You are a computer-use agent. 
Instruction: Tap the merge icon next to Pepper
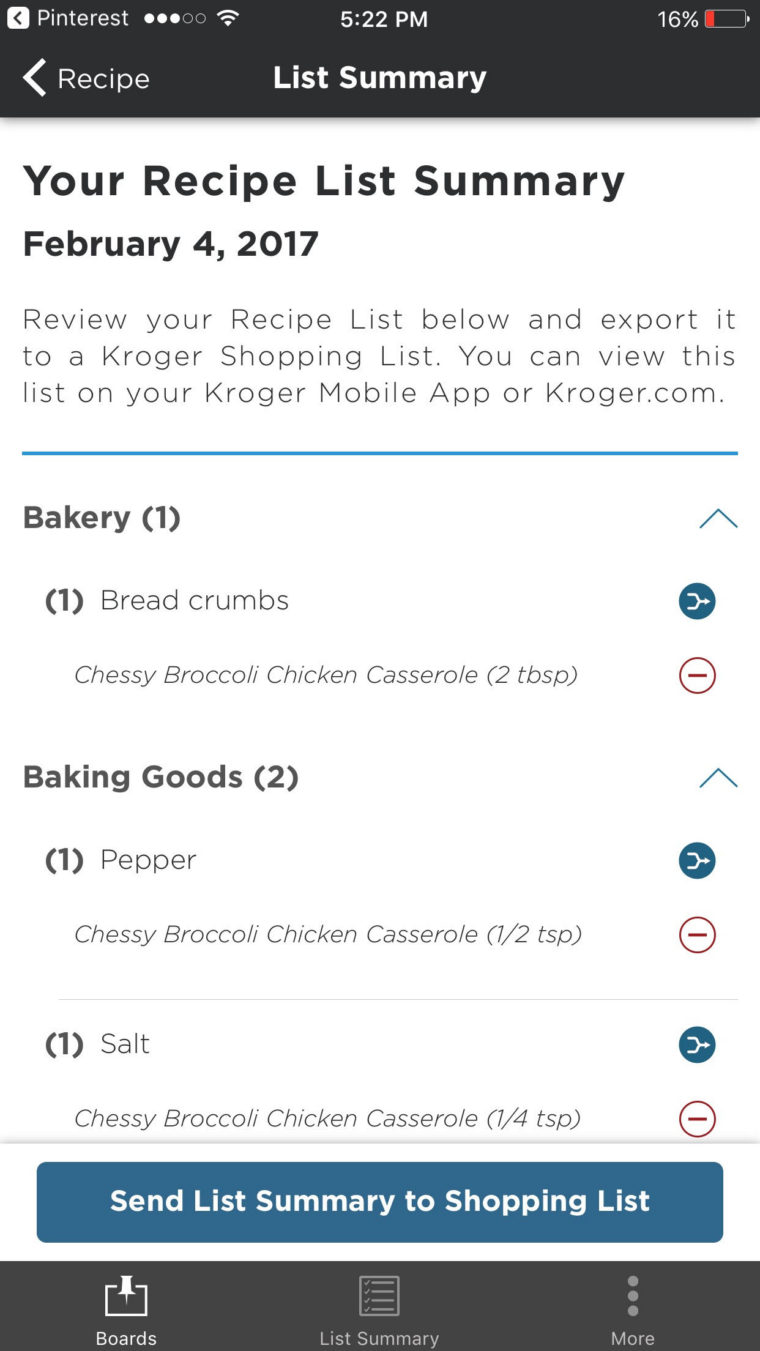pos(697,860)
